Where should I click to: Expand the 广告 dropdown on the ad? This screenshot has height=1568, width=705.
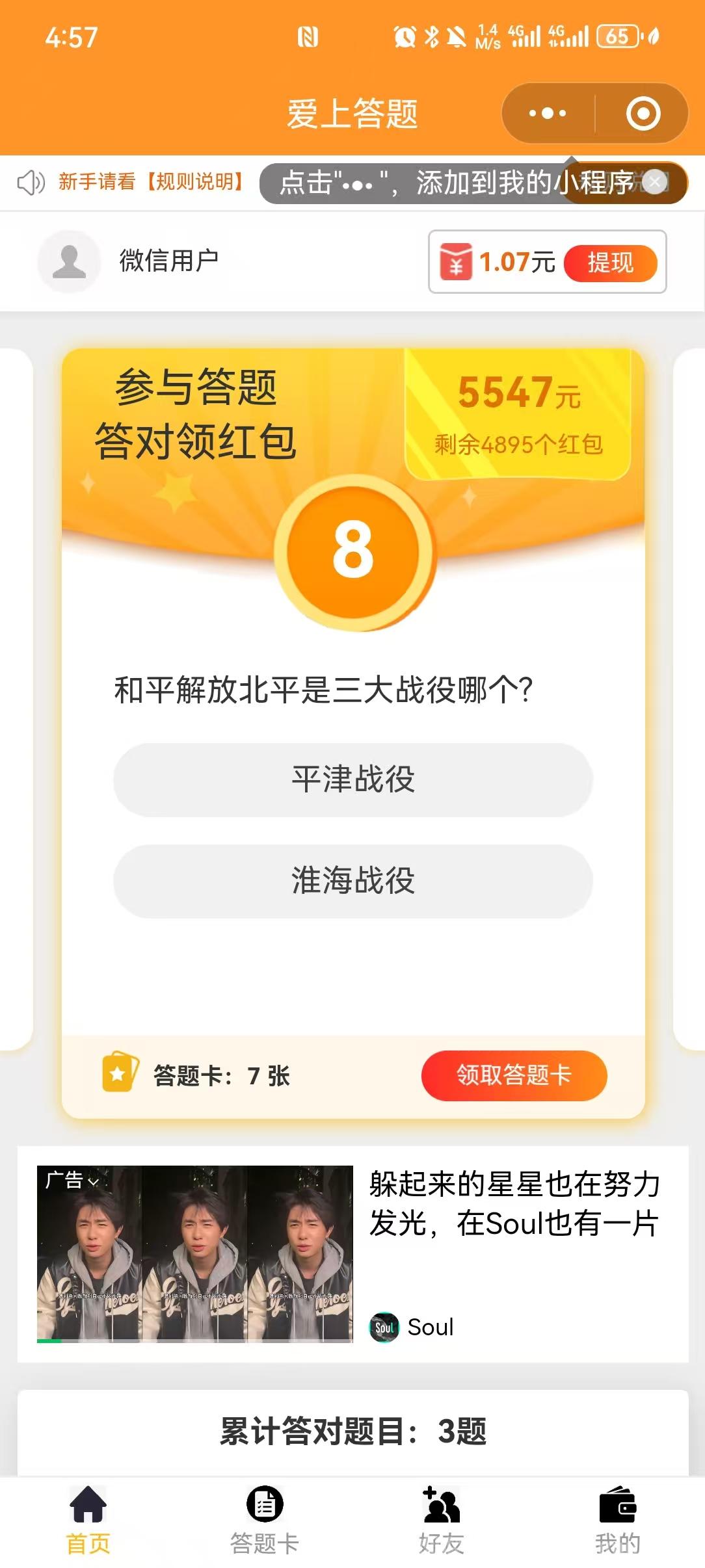[71, 1180]
